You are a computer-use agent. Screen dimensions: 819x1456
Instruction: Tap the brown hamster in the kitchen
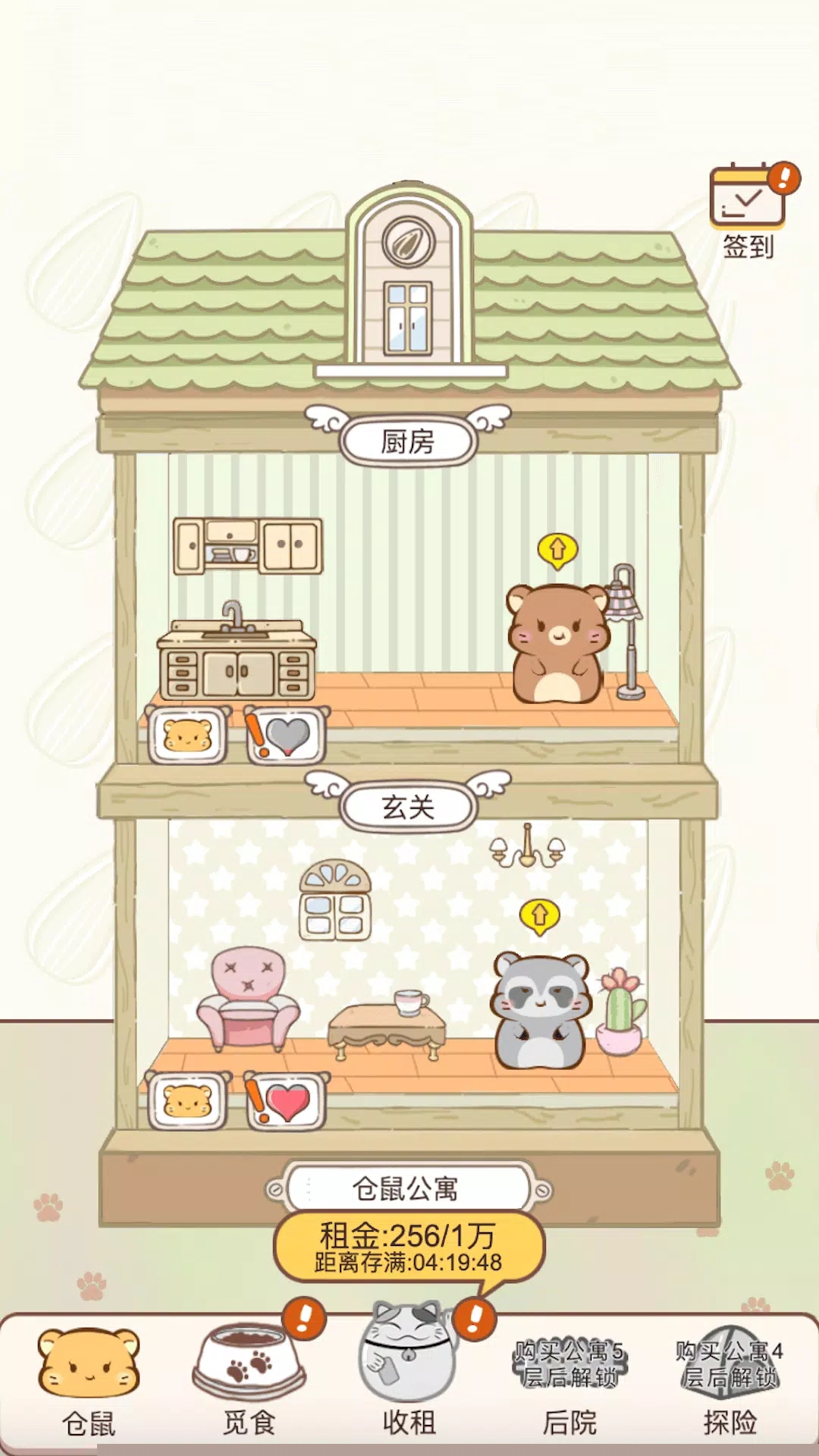click(x=558, y=645)
